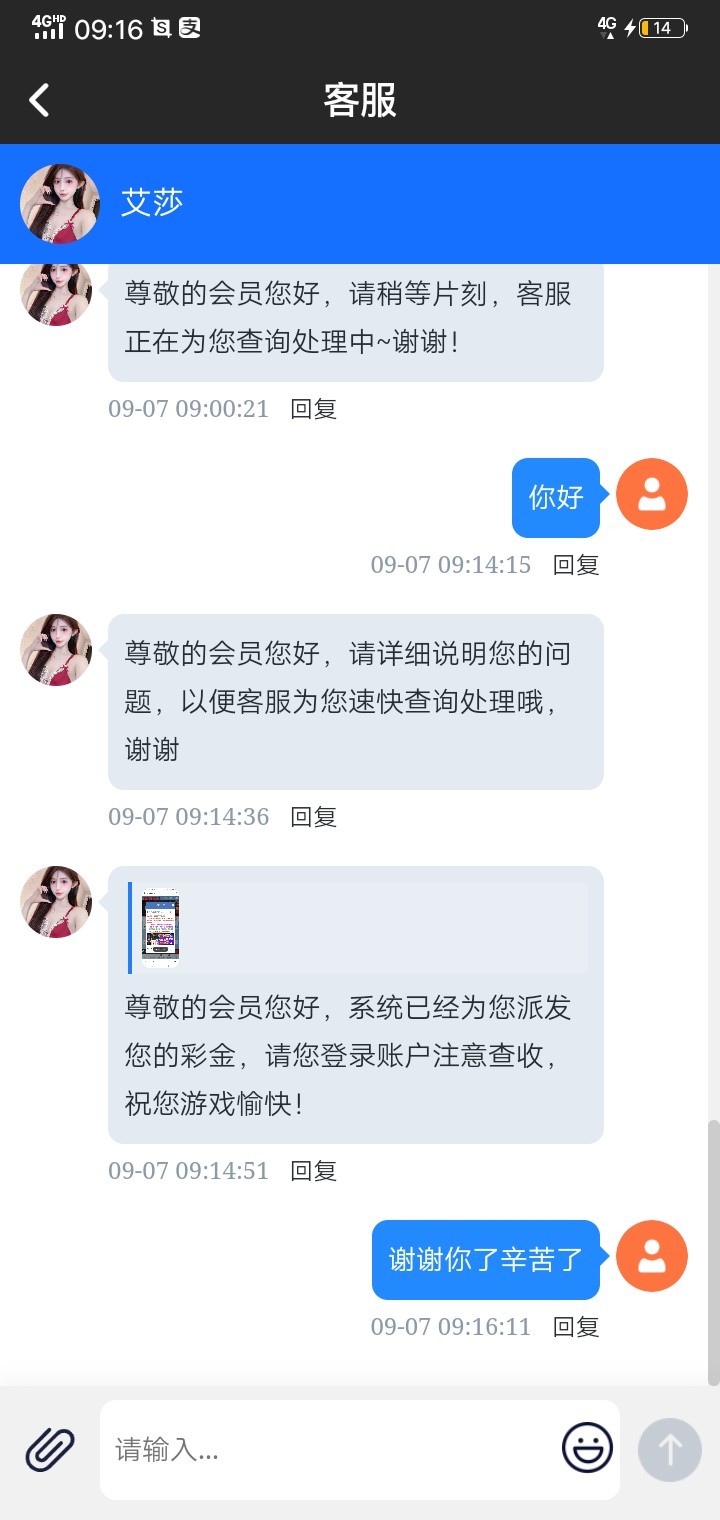Image resolution: width=720 pixels, height=1520 pixels.
Task: Open the quoted screenshot thumbnail
Action: coord(160,927)
